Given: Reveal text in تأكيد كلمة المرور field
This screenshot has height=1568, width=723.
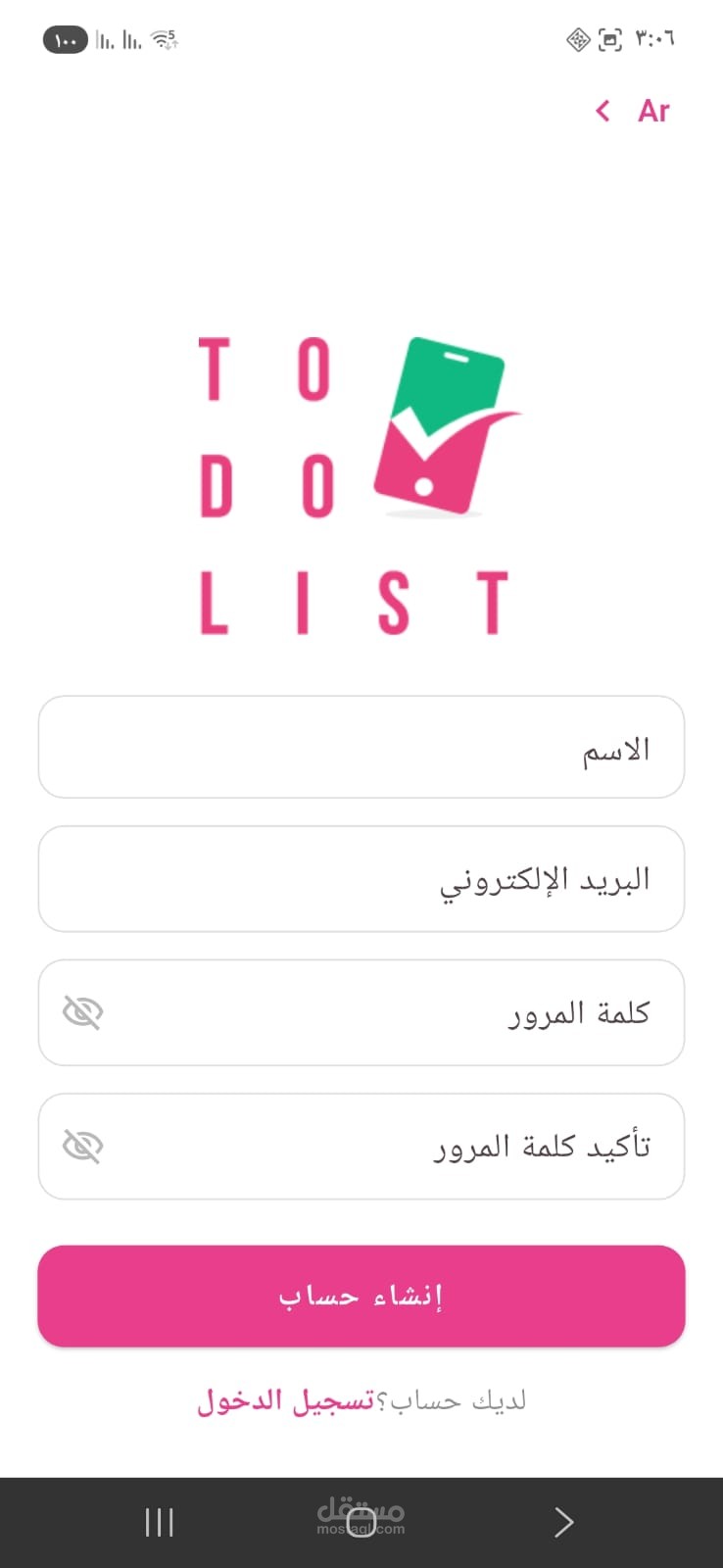Looking at the screenshot, I should (x=83, y=1146).
